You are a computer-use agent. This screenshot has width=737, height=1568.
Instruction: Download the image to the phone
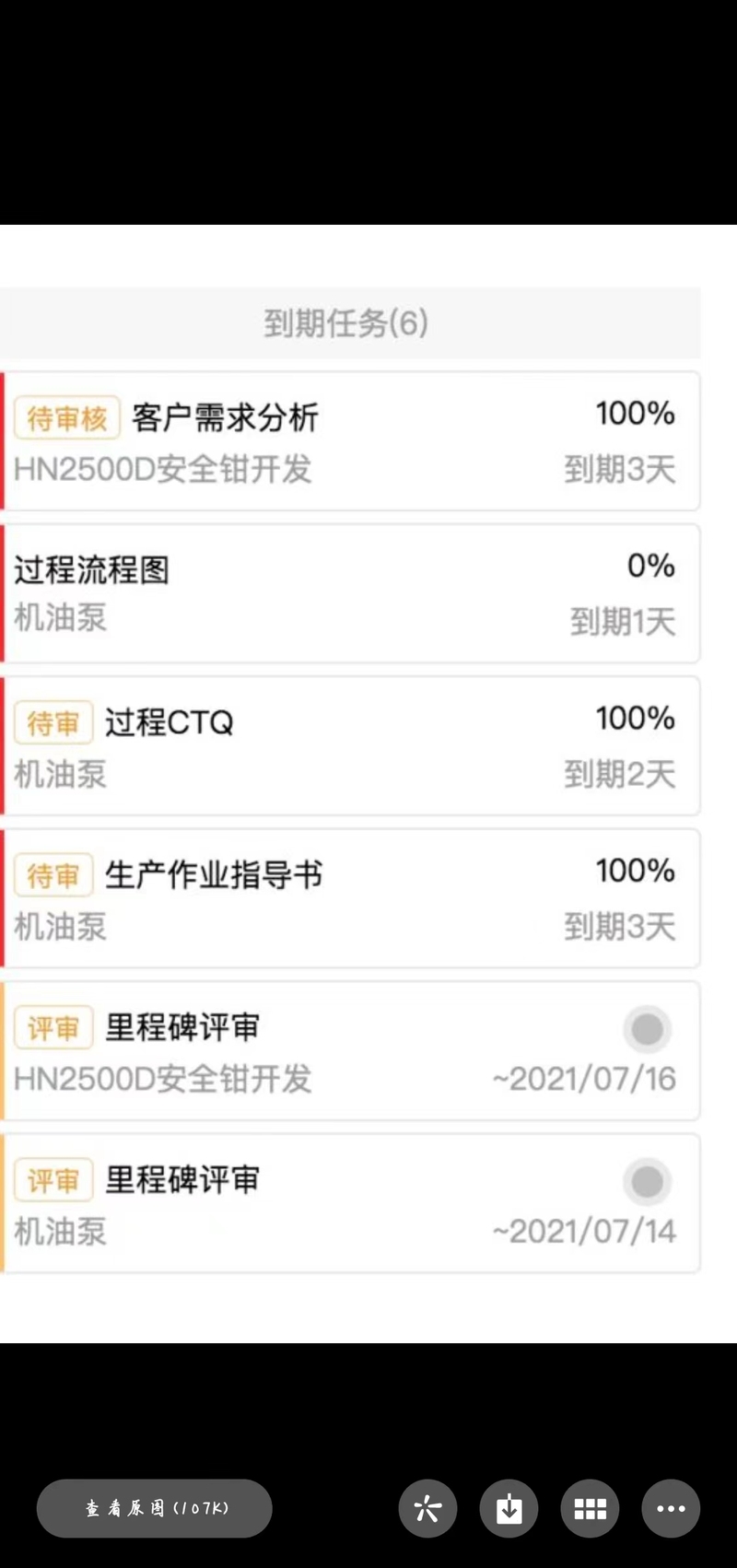point(509,1508)
